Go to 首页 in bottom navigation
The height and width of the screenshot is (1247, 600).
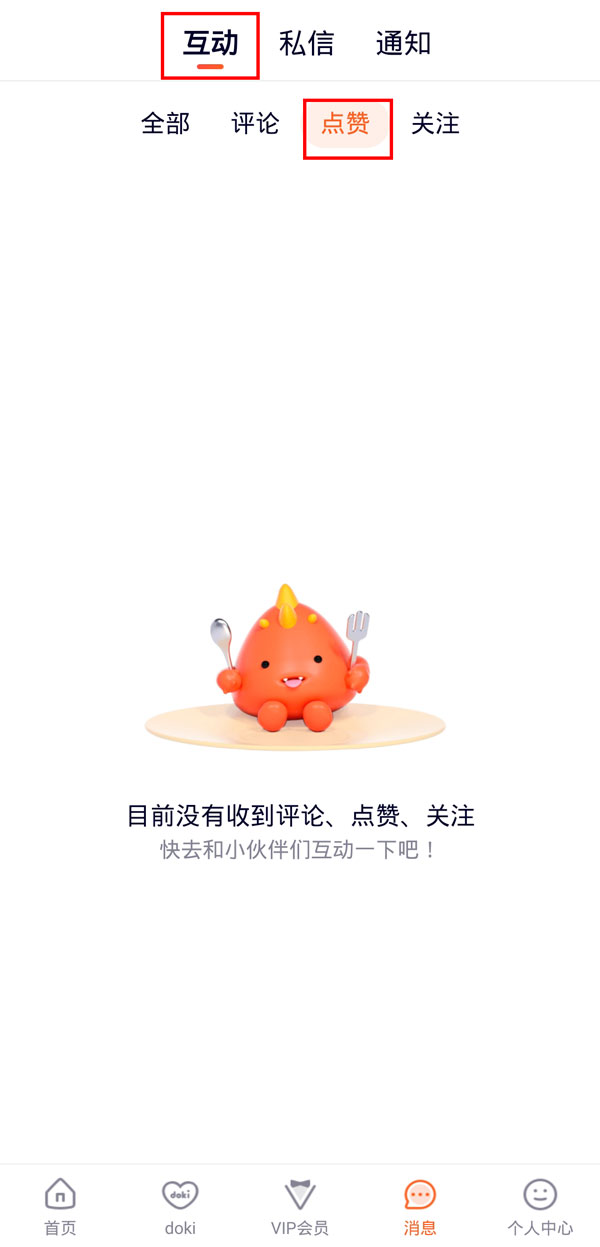click(60, 1205)
